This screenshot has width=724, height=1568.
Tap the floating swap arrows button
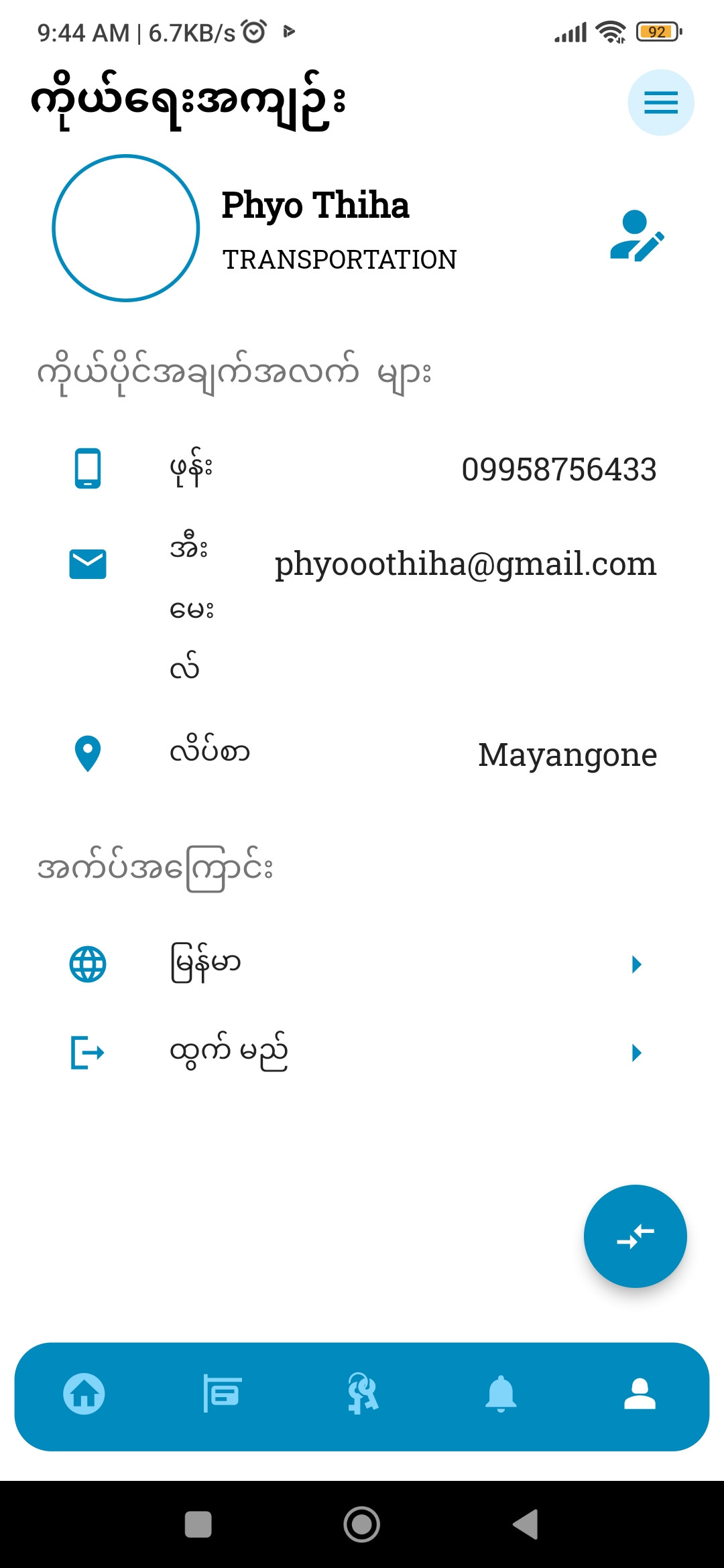point(635,1236)
